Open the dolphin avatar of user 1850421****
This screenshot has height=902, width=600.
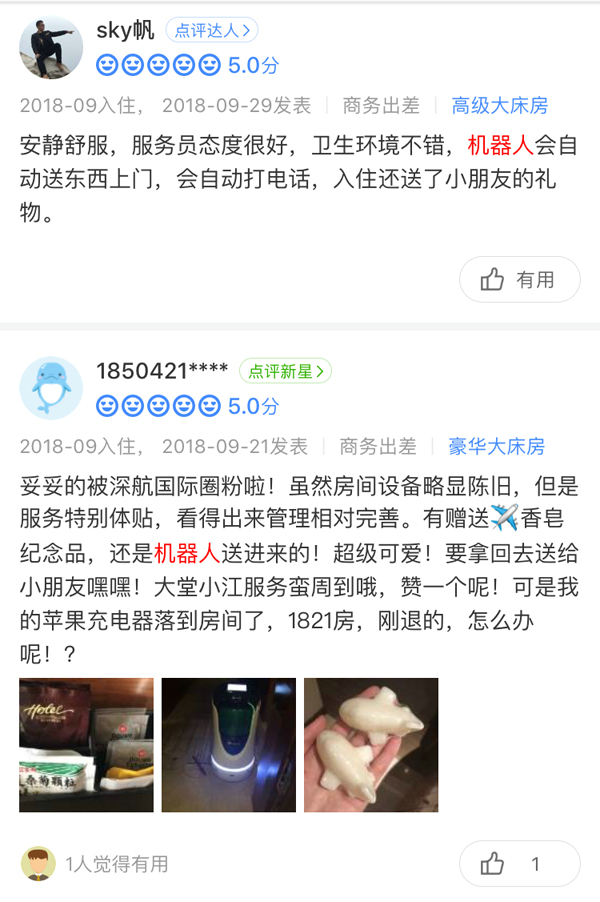[x=51, y=388]
